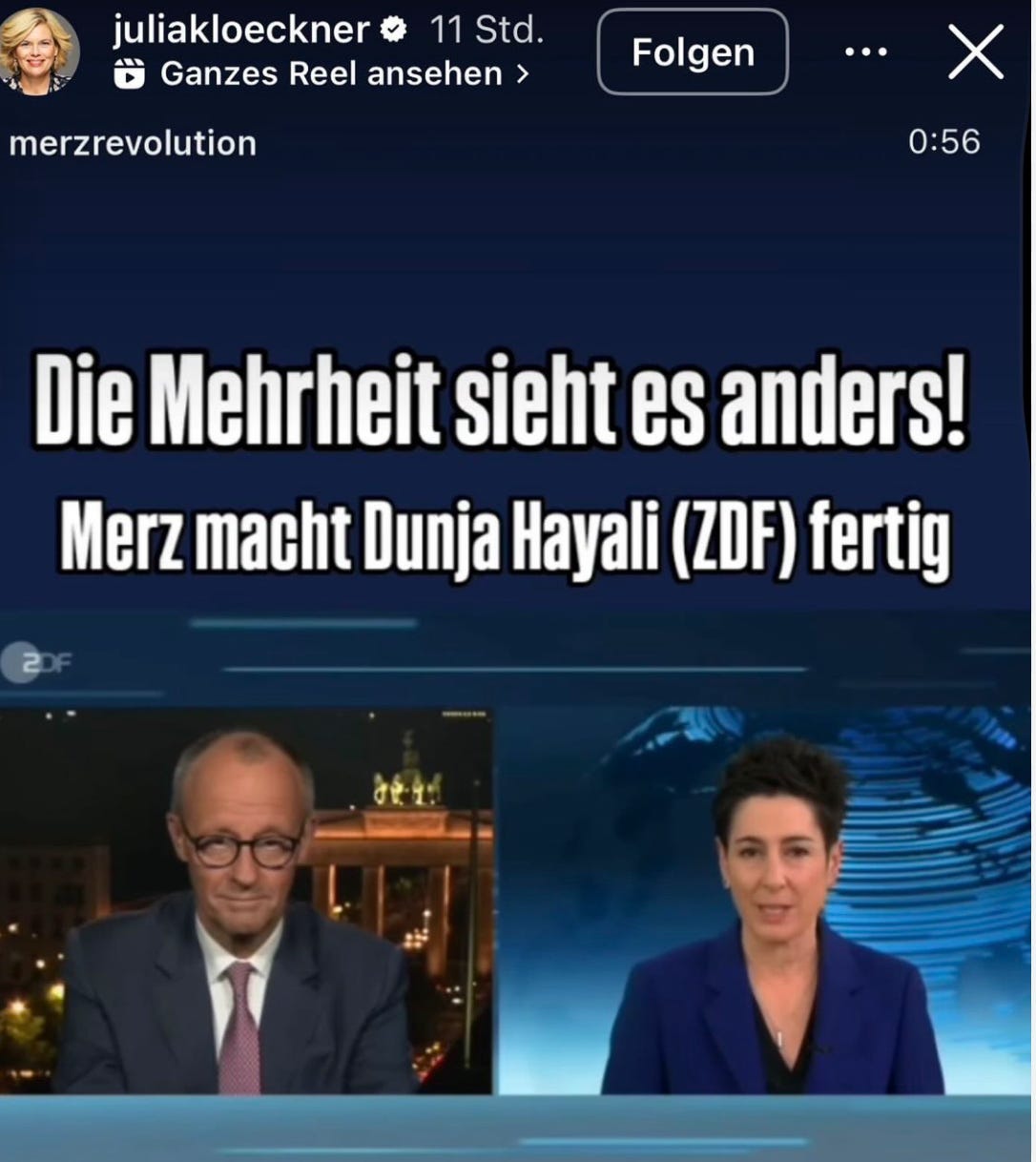Image resolution: width=1036 pixels, height=1162 pixels.
Task: Close the story with the X
Action: pos(976,52)
